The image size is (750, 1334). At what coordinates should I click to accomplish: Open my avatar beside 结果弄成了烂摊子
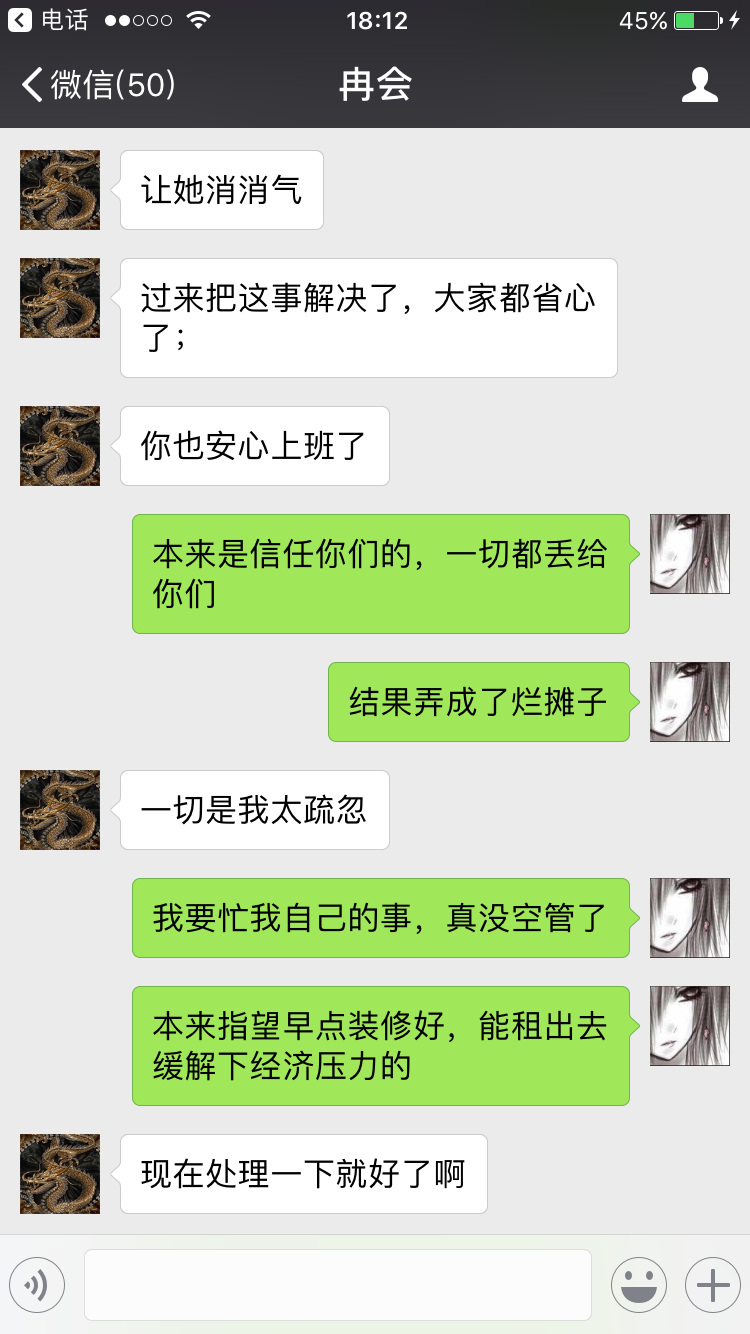pos(690,702)
